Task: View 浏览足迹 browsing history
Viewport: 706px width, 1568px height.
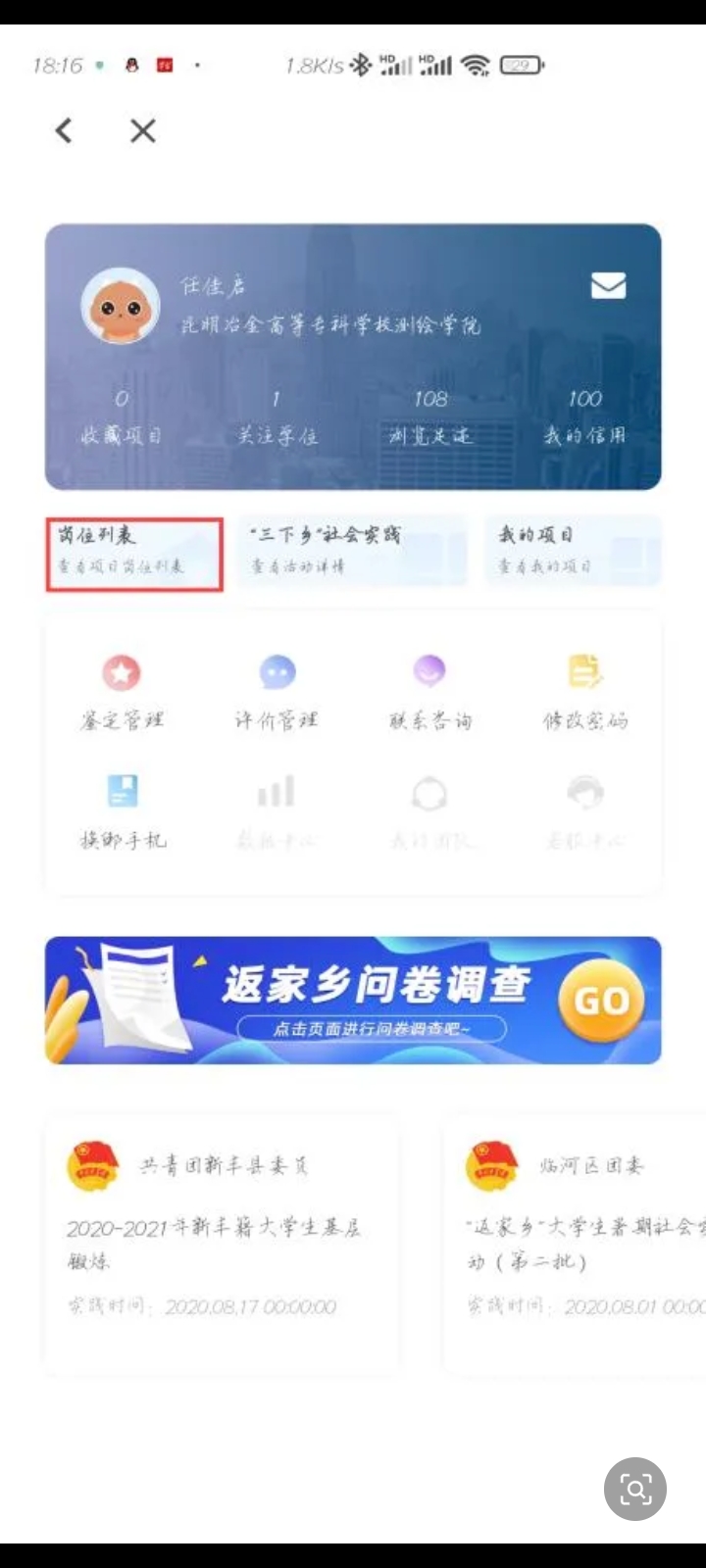Action: (430, 417)
